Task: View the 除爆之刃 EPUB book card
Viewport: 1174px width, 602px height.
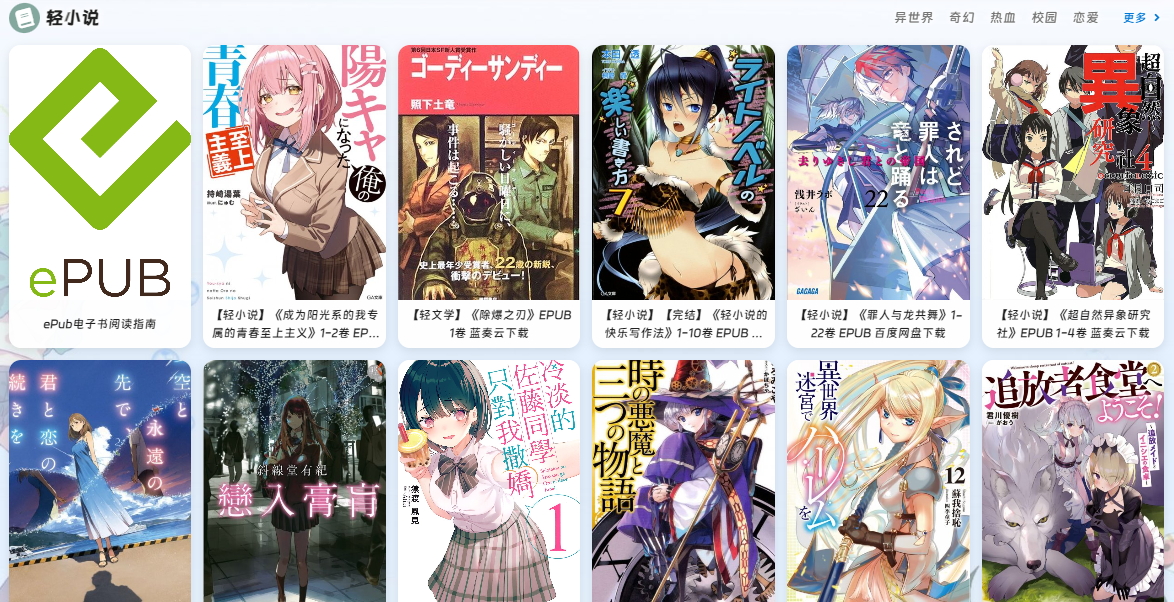Action: (489, 195)
